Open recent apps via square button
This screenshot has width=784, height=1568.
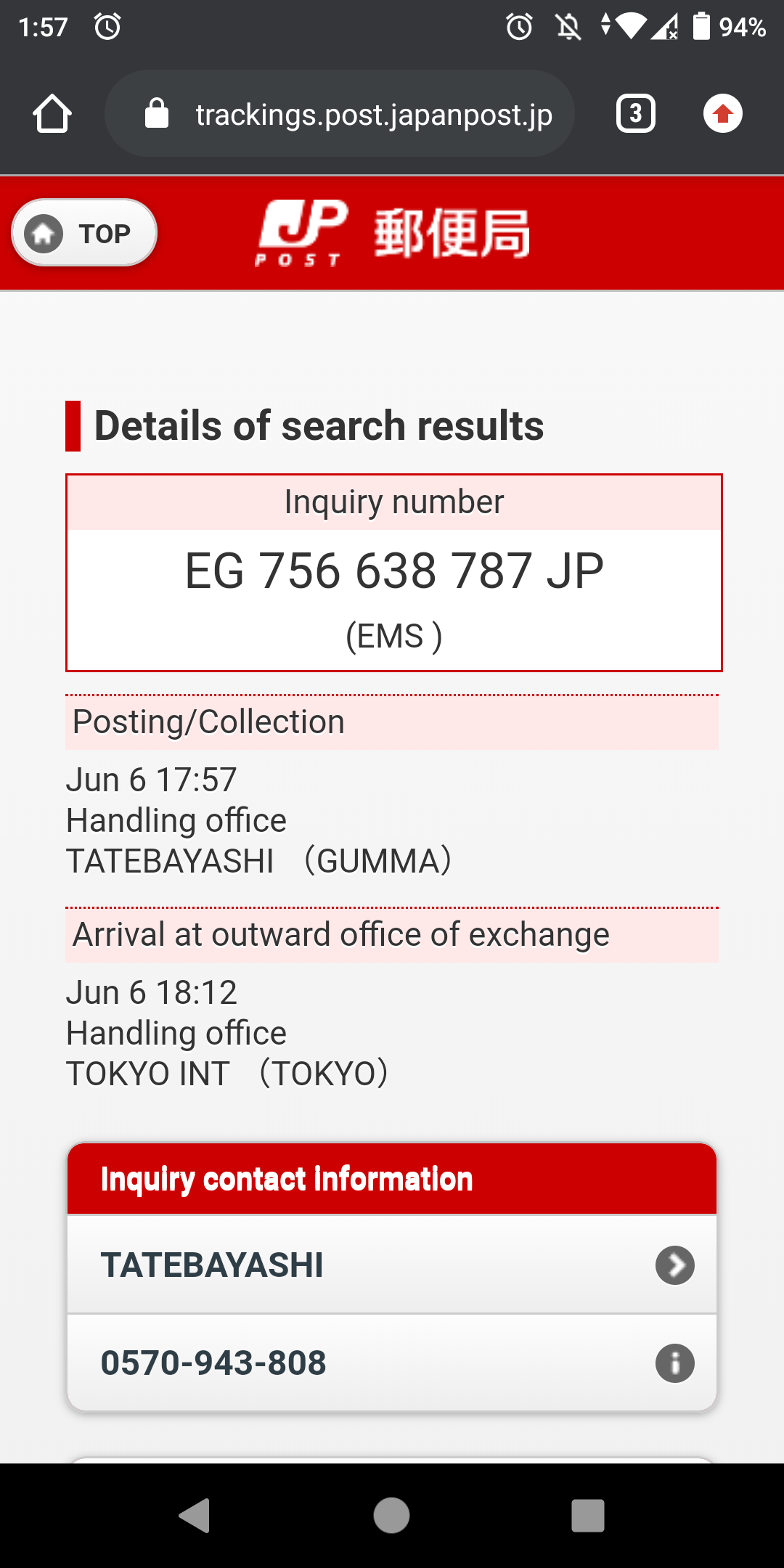(588, 1516)
